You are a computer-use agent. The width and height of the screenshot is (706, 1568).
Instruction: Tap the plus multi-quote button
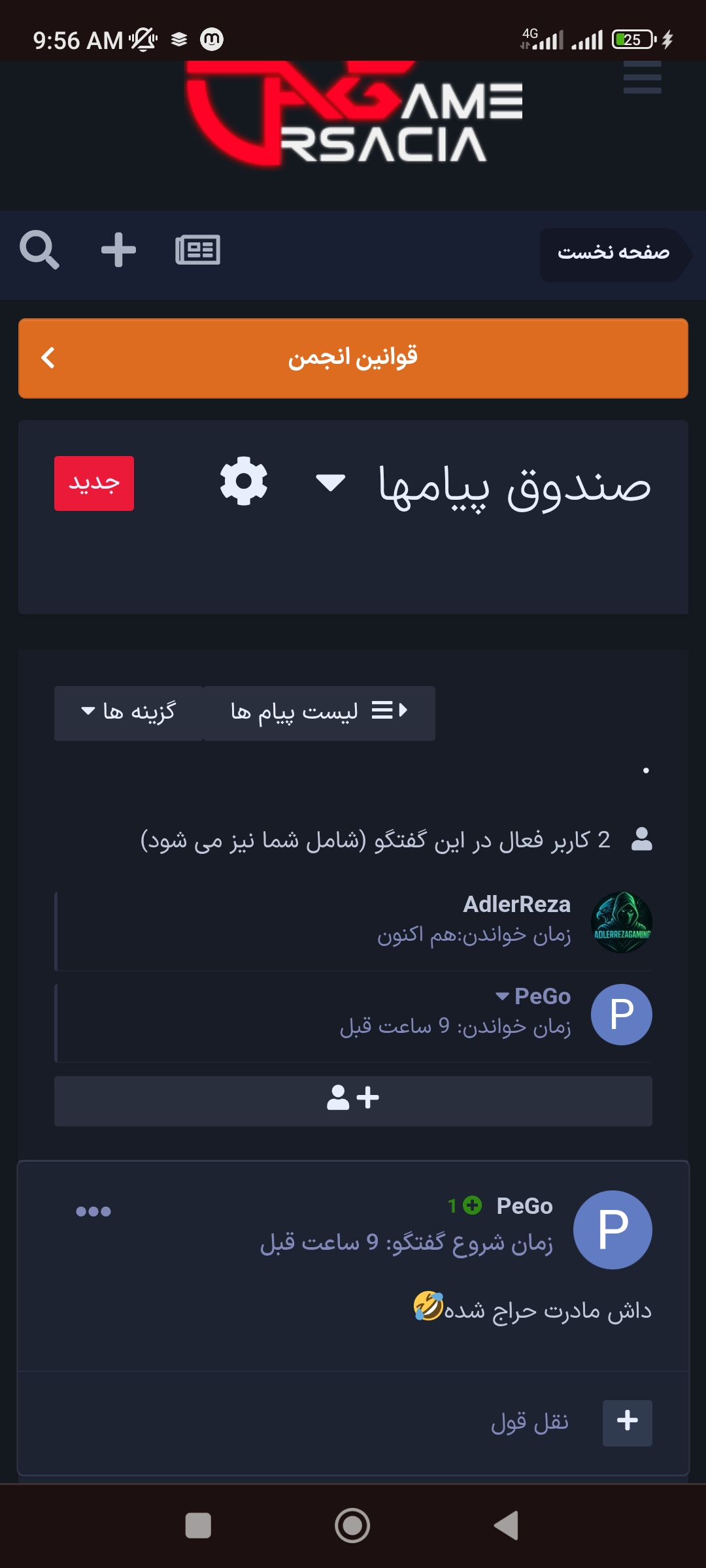tap(628, 1422)
